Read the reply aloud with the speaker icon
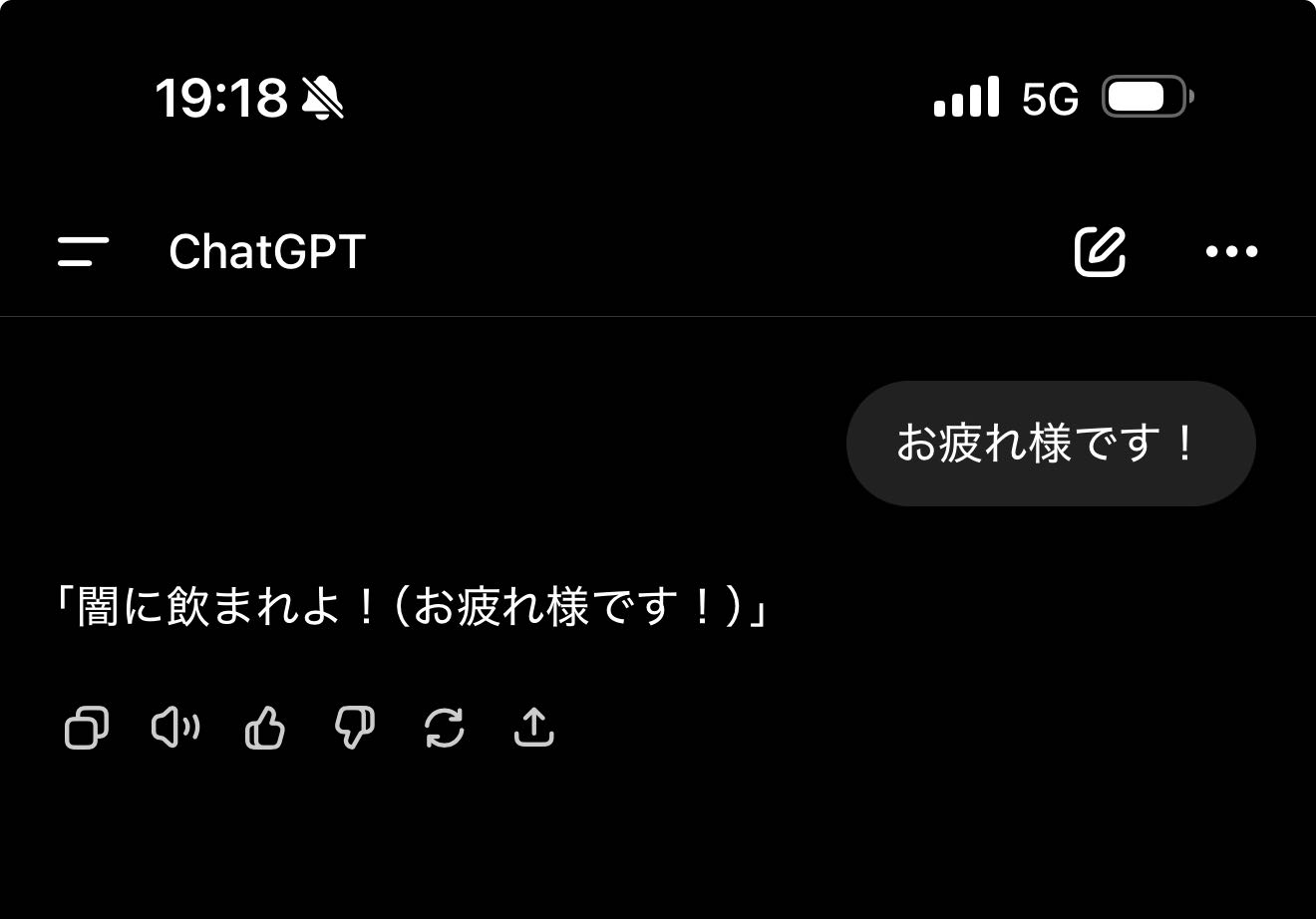 175,729
